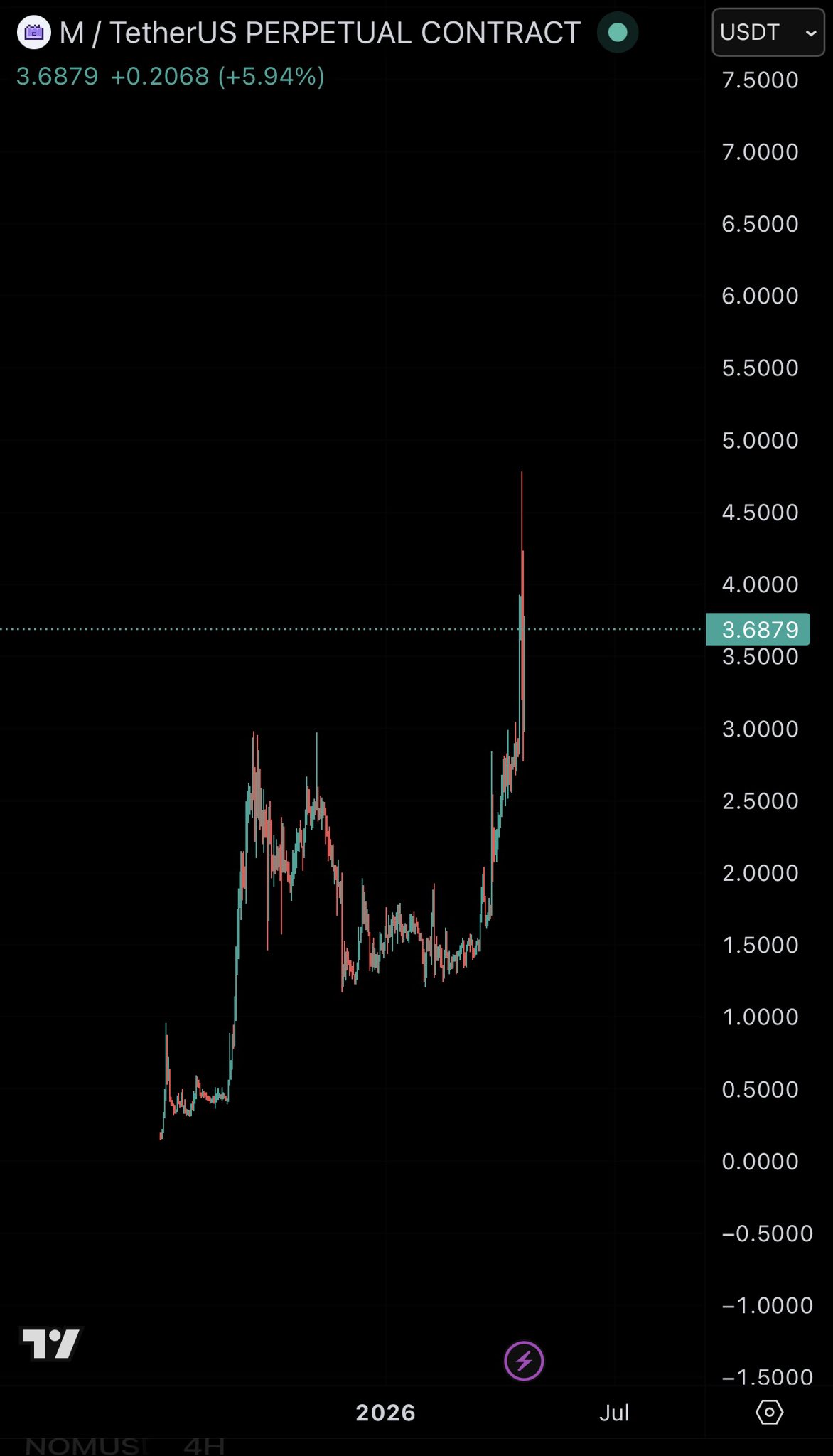The image size is (833, 1456).
Task: Tap the purple lightning event marker
Action: 524,1361
